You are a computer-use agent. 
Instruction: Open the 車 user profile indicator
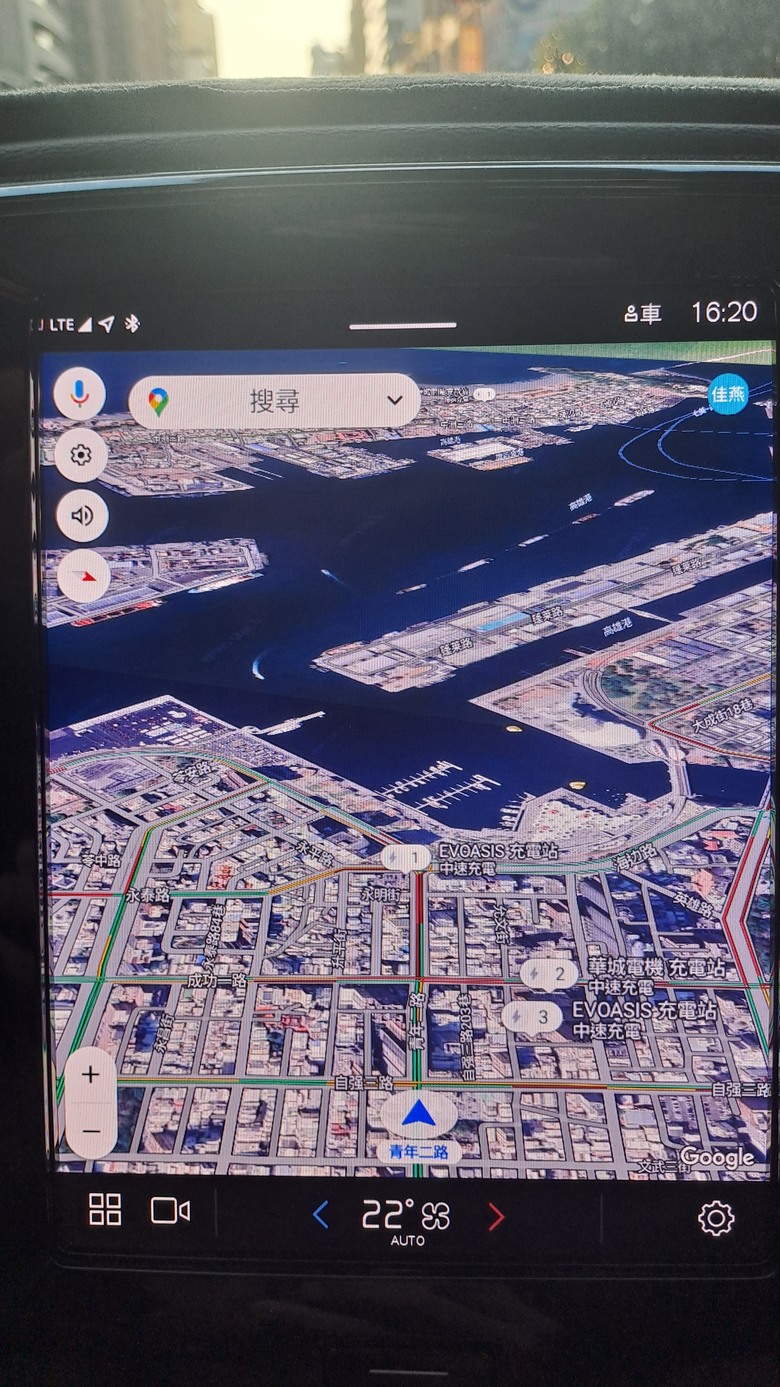643,314
